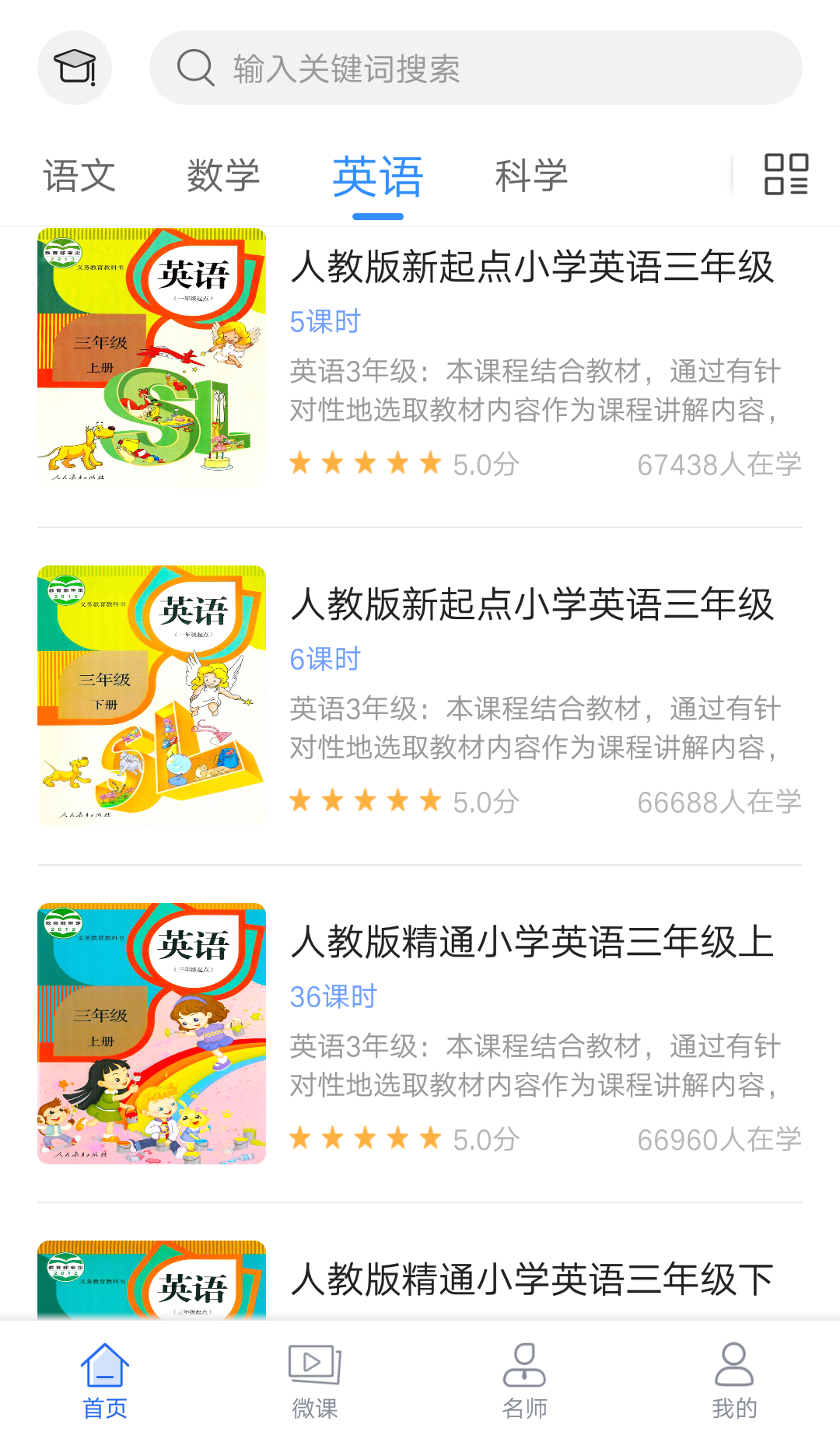Viewport: 840px width, 1442px height.
Task: Switch to the 数学 subject tab
Action: point(223,176)
